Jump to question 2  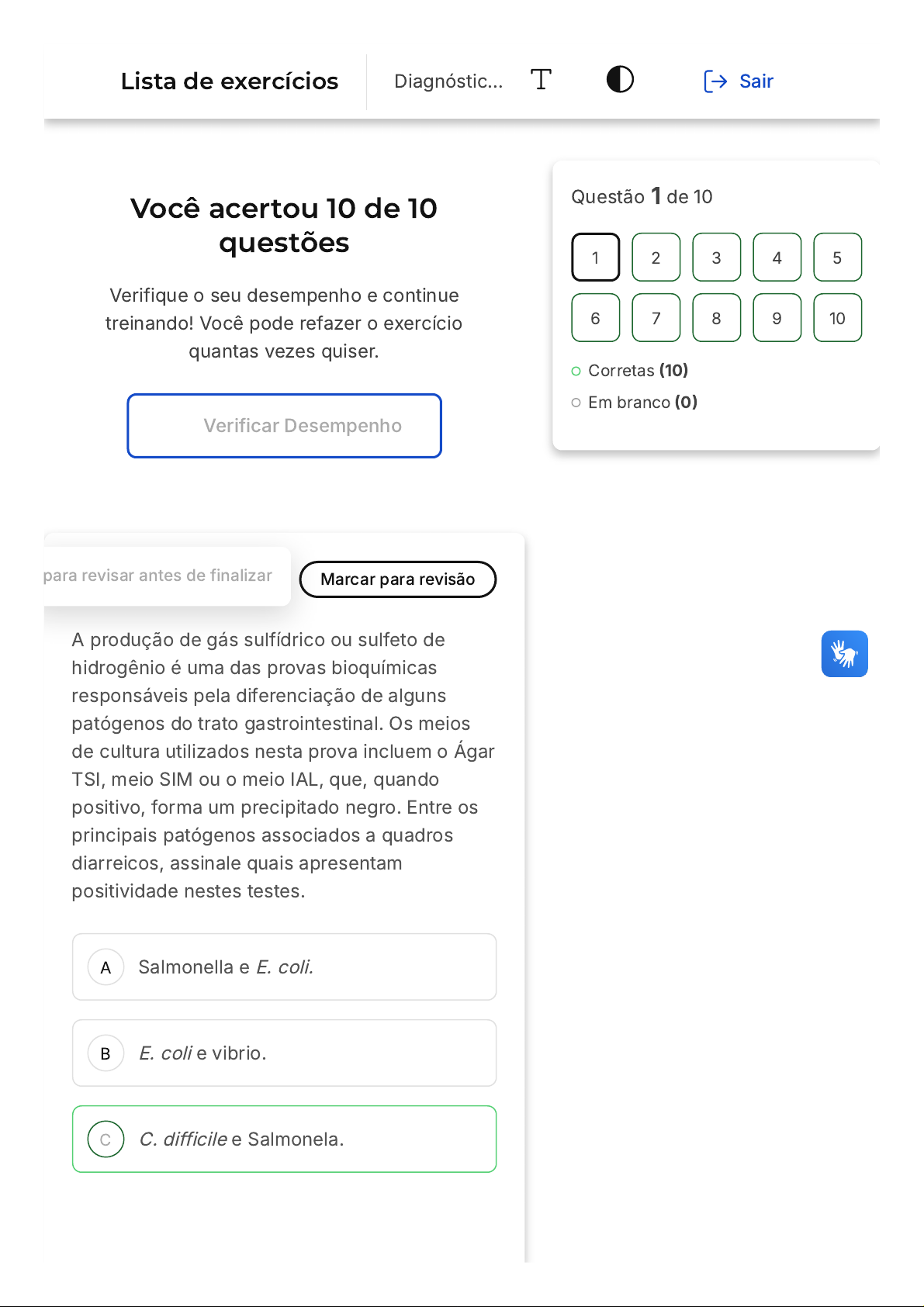pos(656,257)
